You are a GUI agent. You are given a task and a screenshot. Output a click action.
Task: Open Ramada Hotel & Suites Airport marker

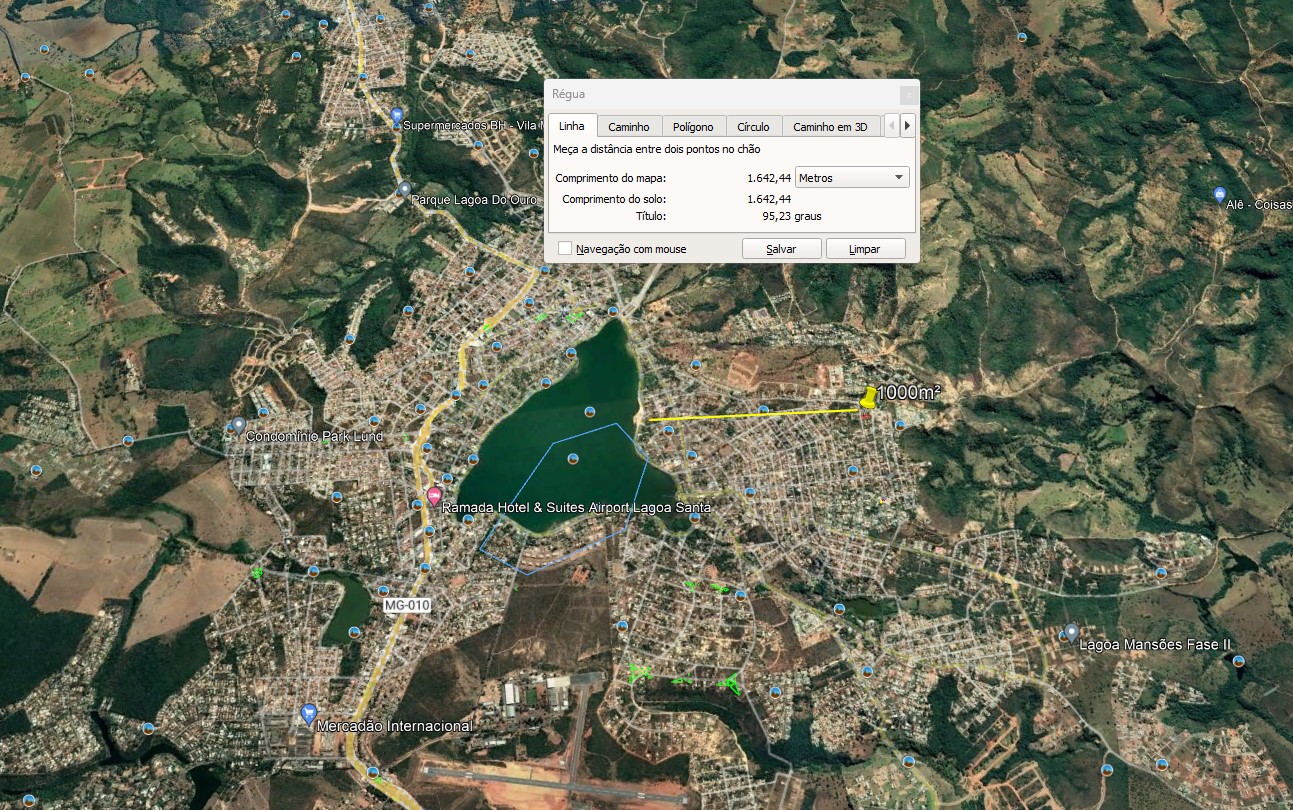(434, 496)
